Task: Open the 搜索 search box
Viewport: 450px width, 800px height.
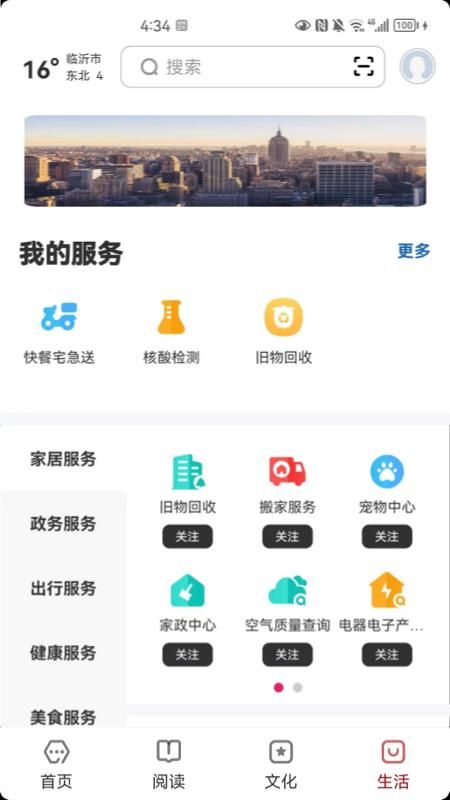Action: [253, 67]
